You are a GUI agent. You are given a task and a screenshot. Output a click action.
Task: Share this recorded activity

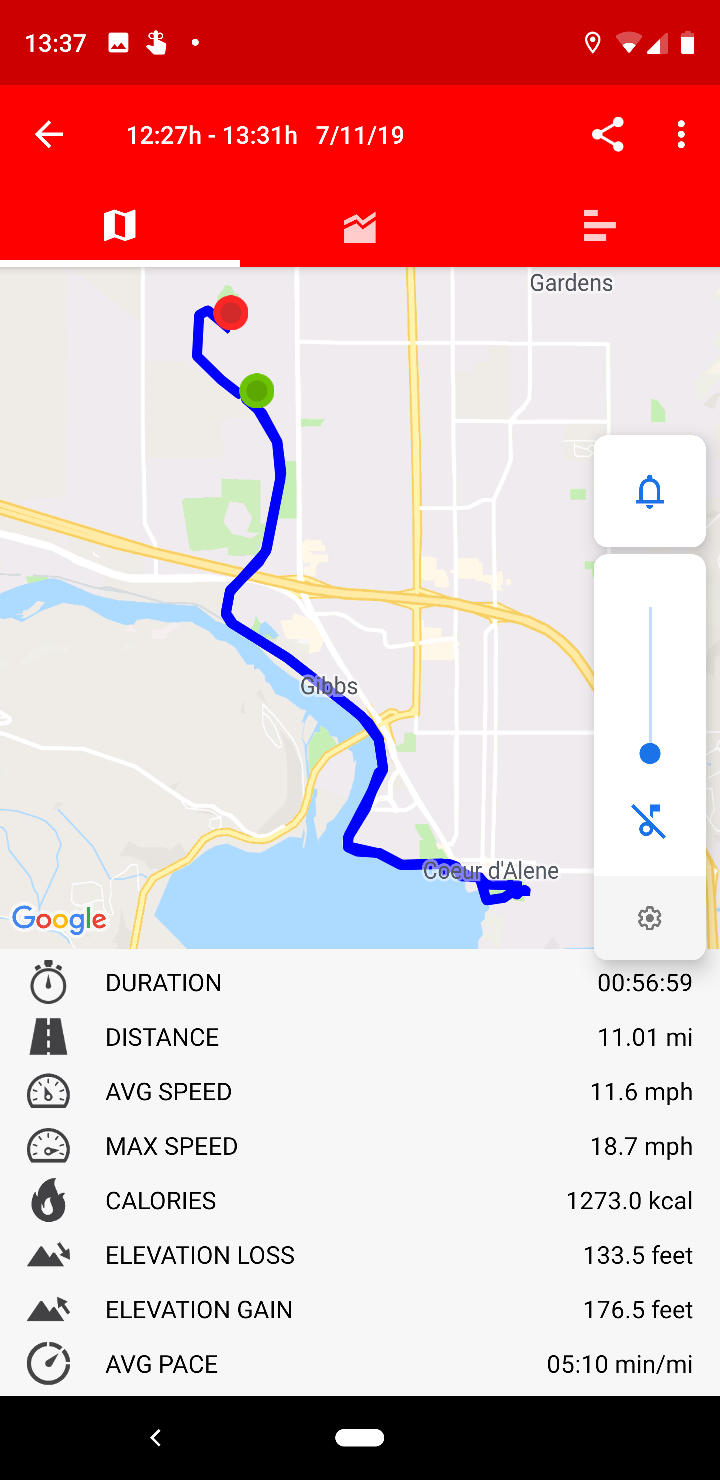[607, 135]
